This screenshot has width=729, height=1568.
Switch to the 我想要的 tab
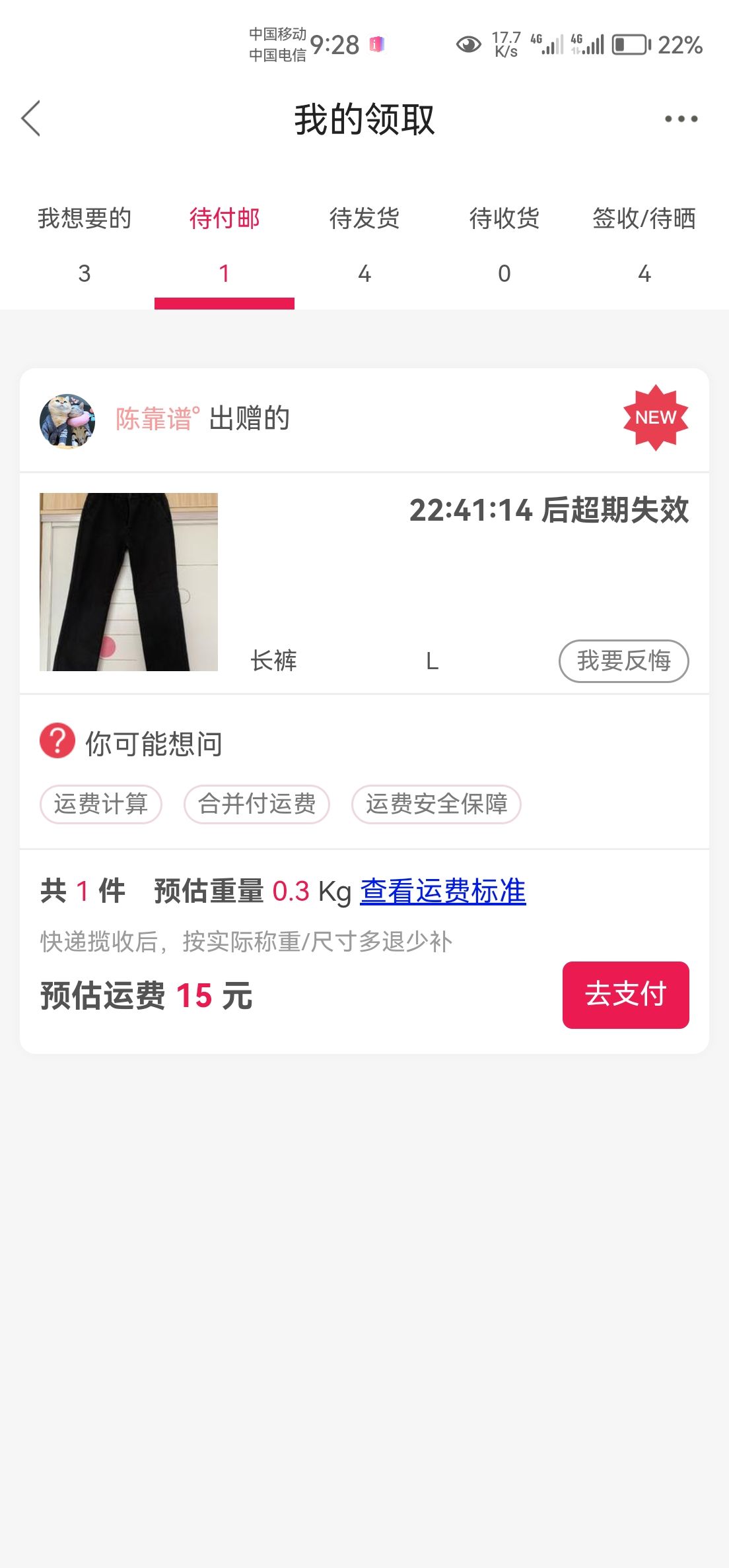85,245
